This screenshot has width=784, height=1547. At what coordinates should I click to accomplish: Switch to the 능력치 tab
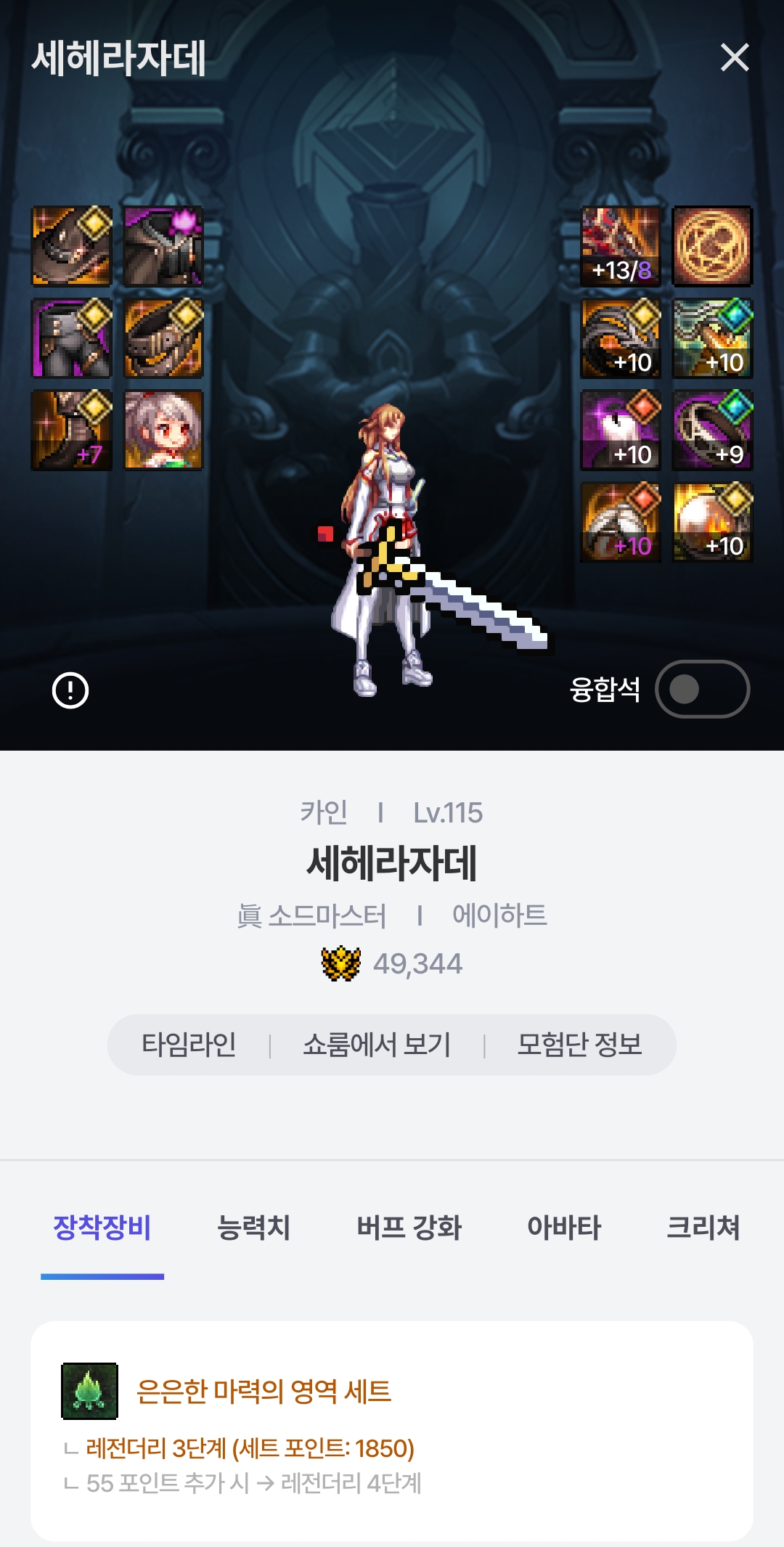253,1228
